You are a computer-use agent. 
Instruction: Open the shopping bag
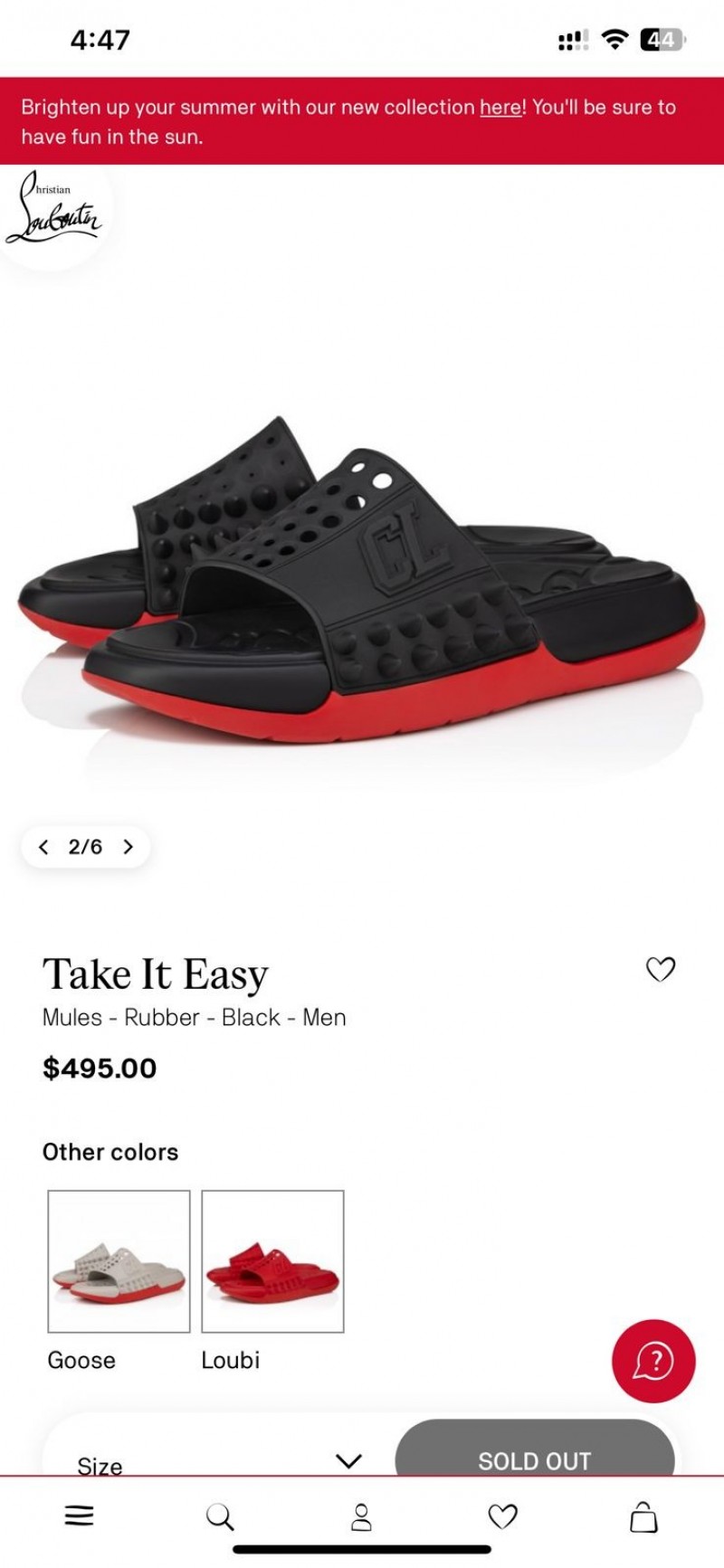click(643, 1516)
